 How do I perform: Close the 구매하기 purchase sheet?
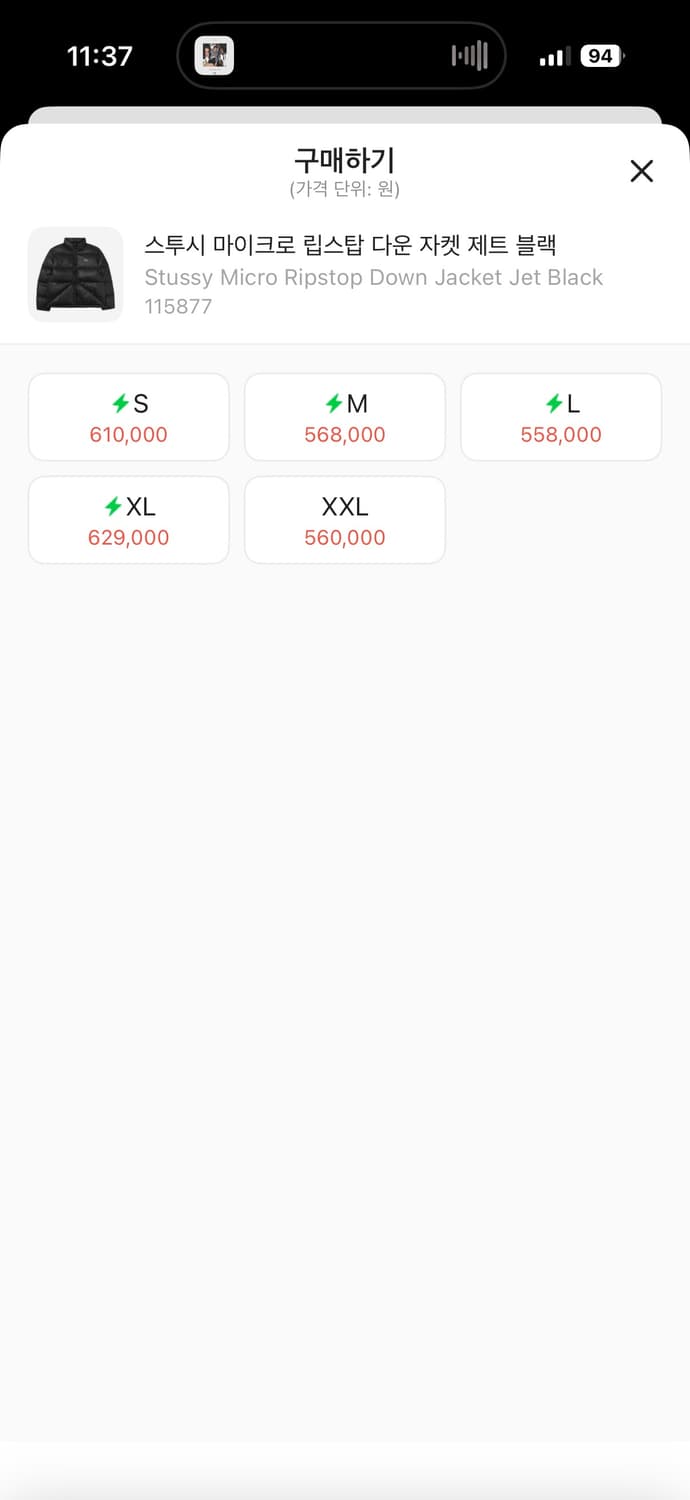pos(641,171)
